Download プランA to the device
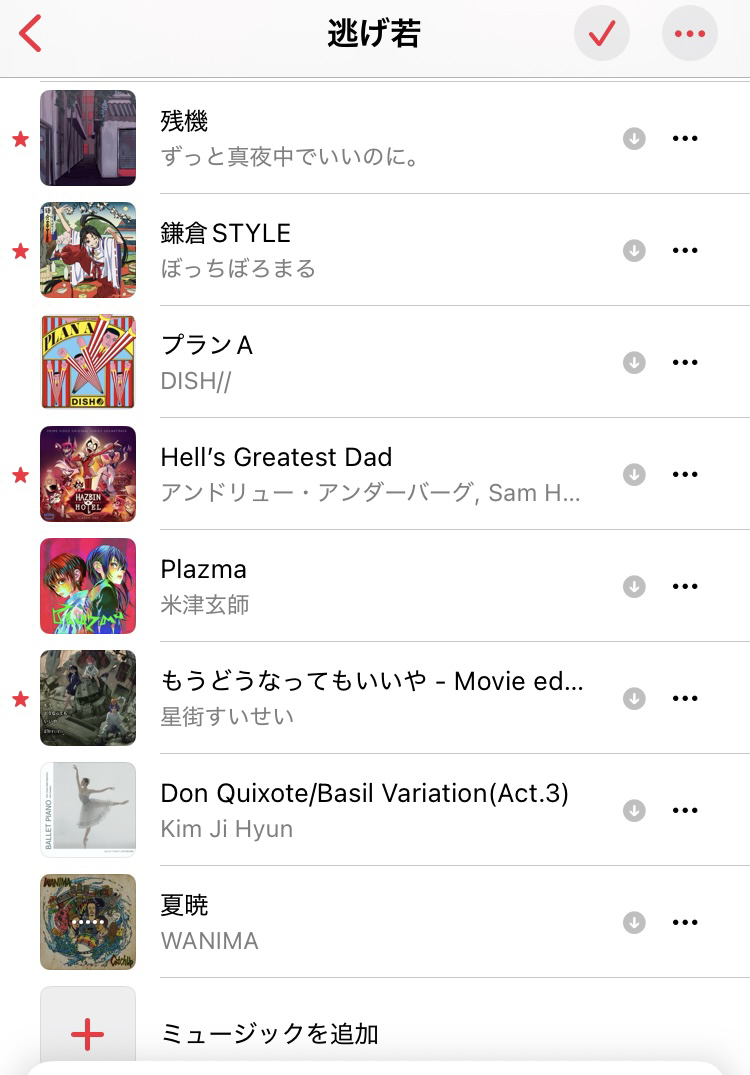750x1075 pixels. (x=634, y=363)
